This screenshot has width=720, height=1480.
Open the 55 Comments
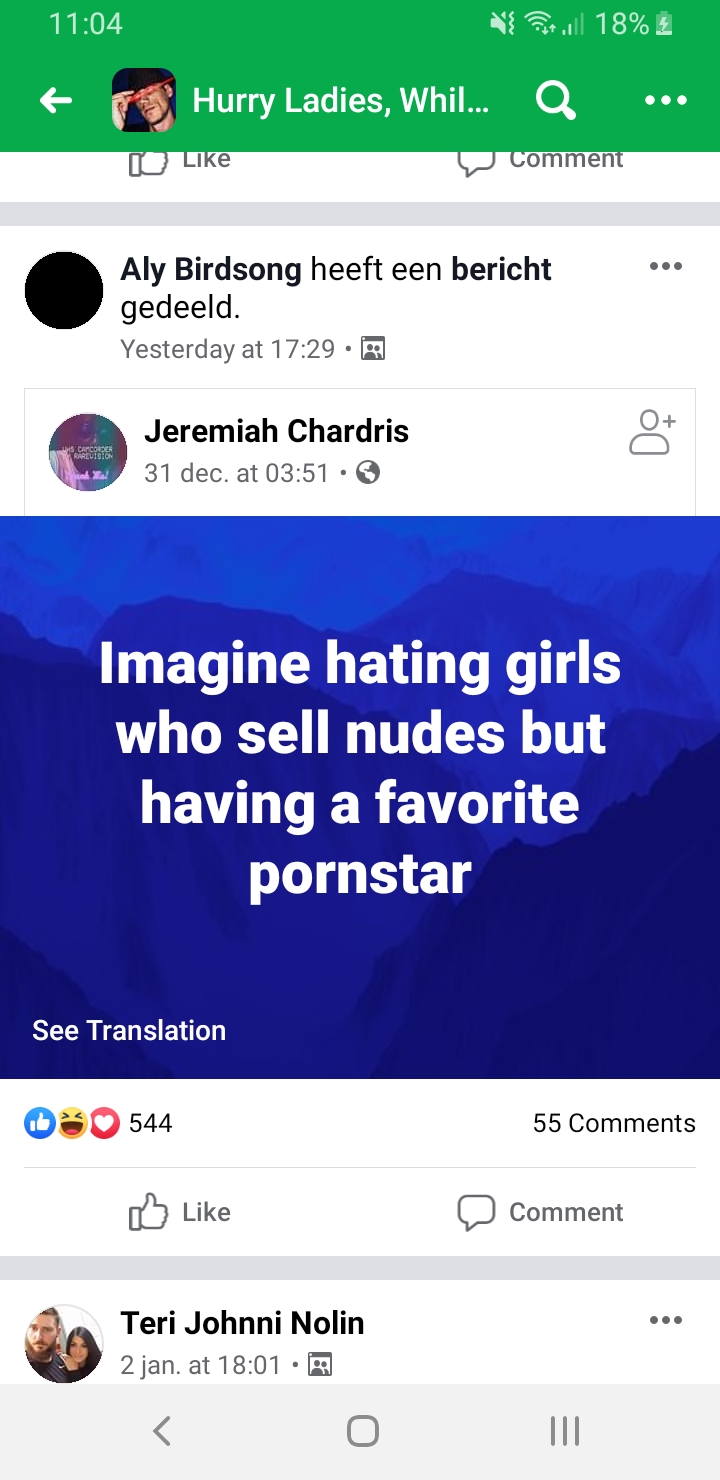click(x=614, y=1123)
